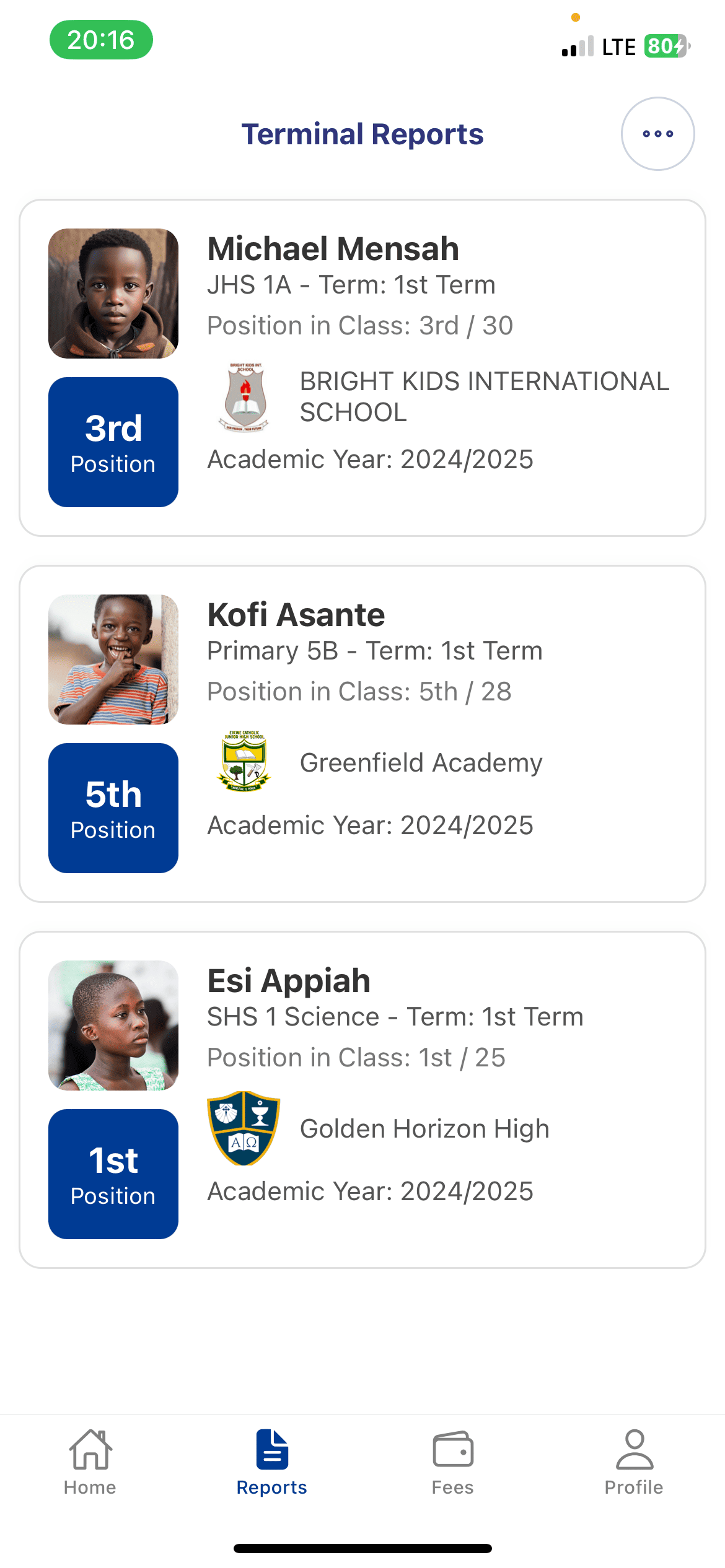
Task: Open the Profile tab
Action: [634, 1461]
